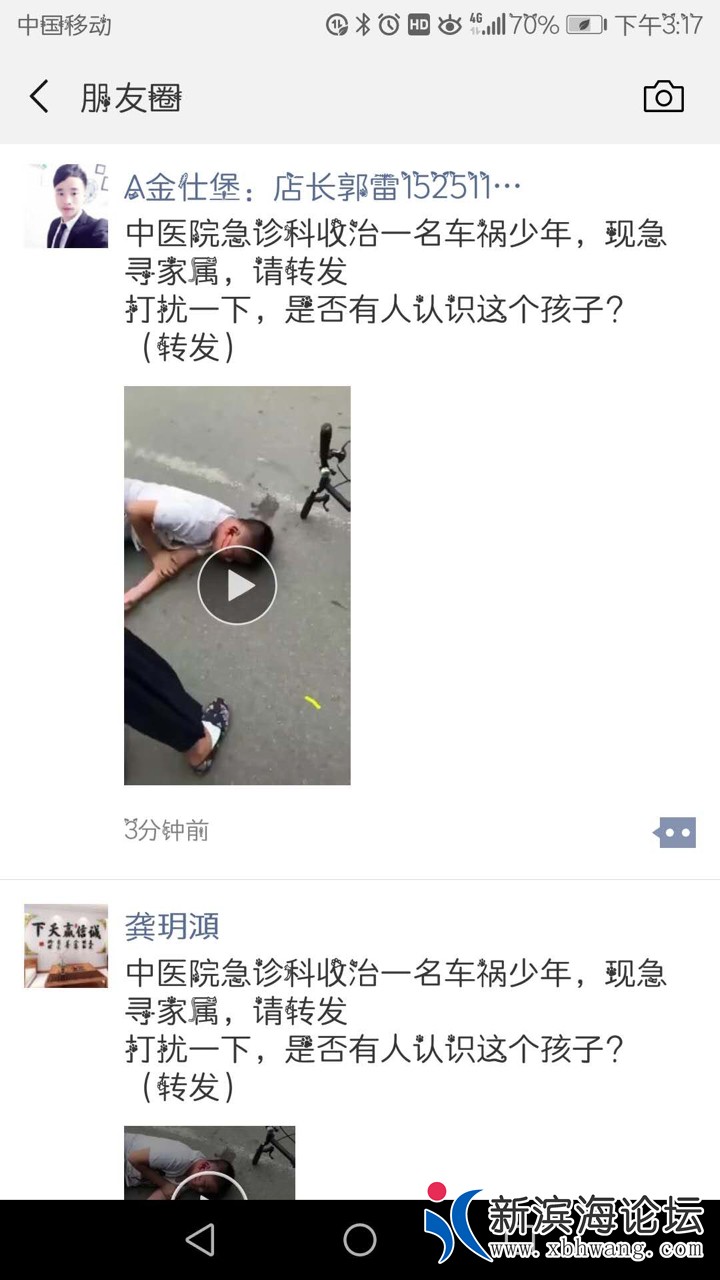The height and width of the screenshot is (1280, 720).
Task: Play the video in the A金仕堡 post
Action: tap(237, 585)
